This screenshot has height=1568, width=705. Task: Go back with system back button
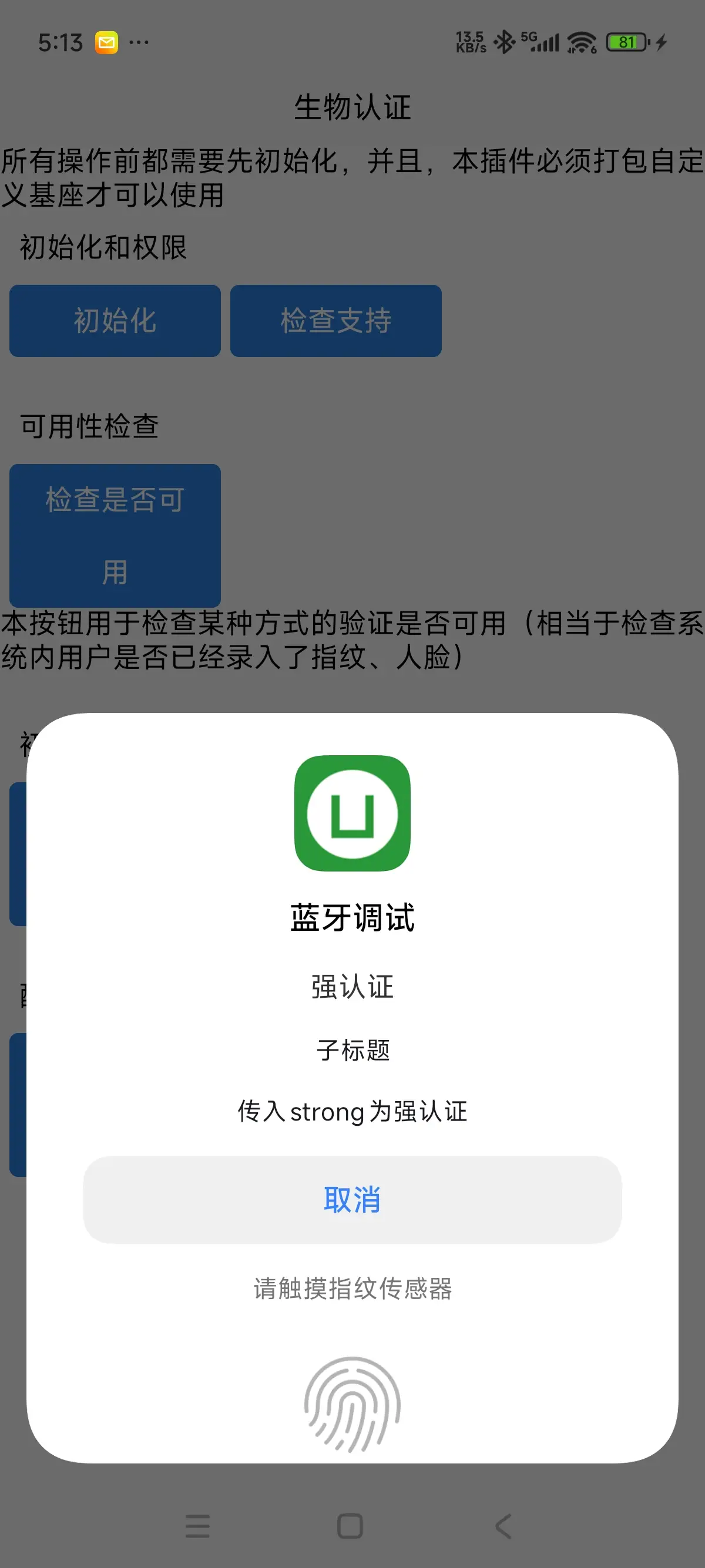[x=503, y=1526]
